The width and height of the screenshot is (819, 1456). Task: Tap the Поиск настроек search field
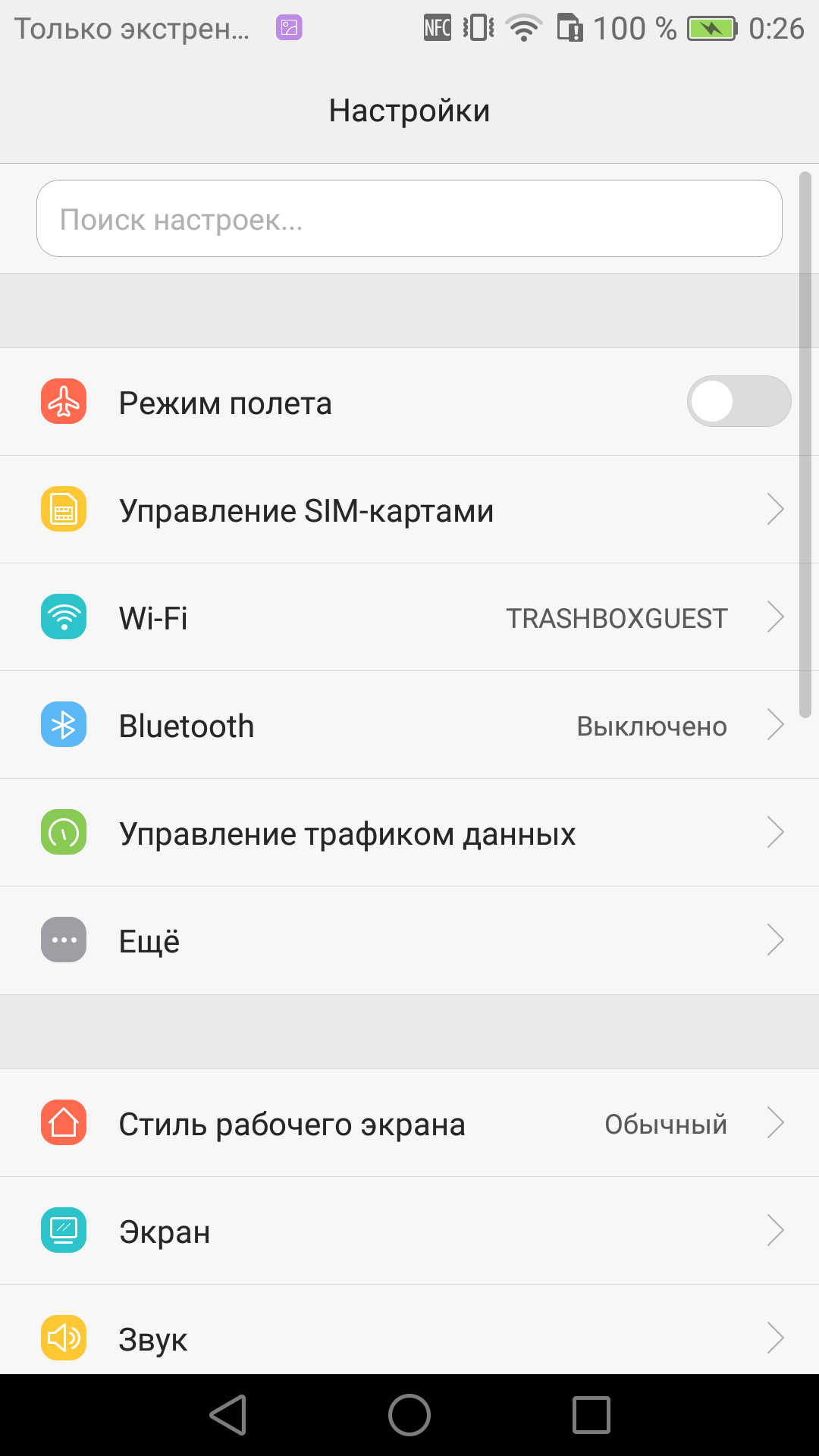pos(409,218)
